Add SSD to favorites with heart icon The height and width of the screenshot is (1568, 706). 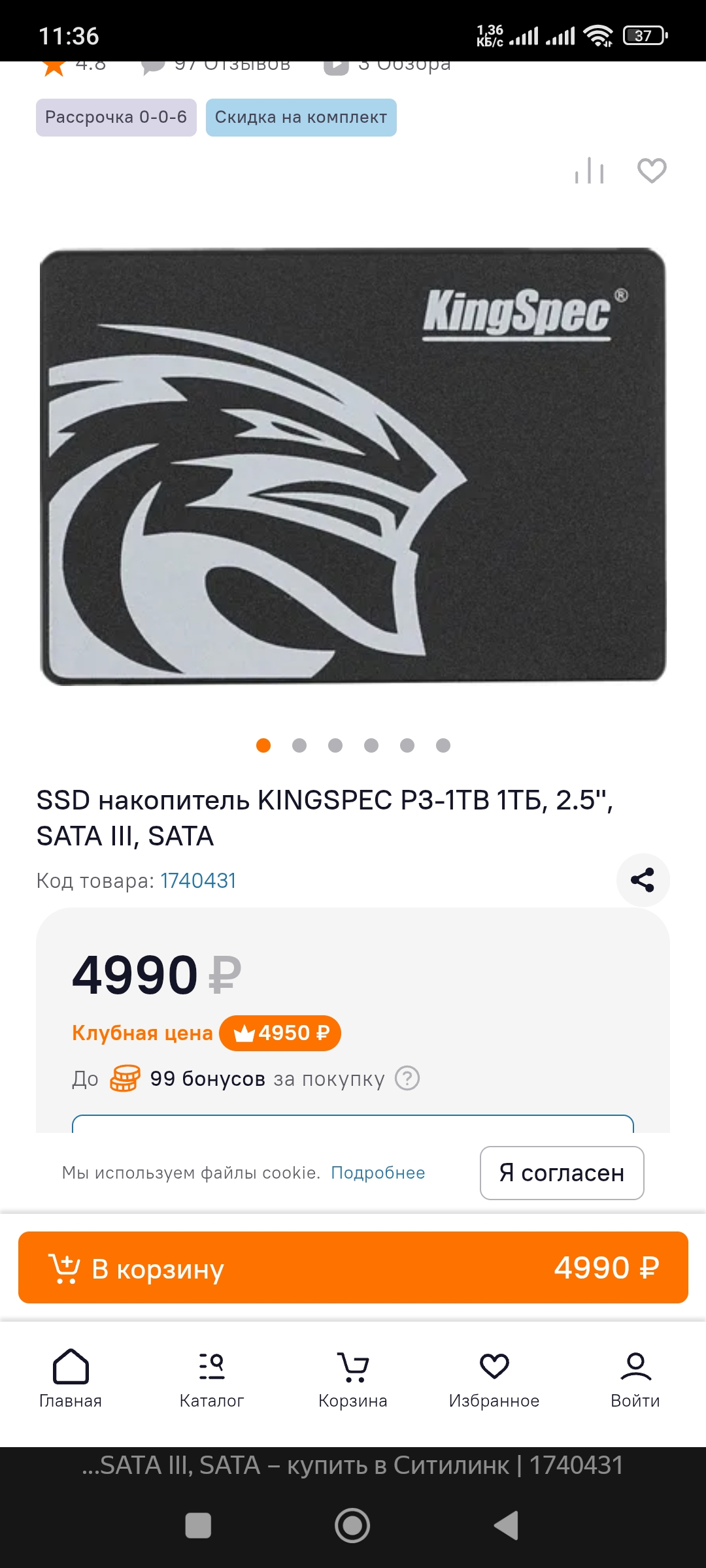pos(652,171)
